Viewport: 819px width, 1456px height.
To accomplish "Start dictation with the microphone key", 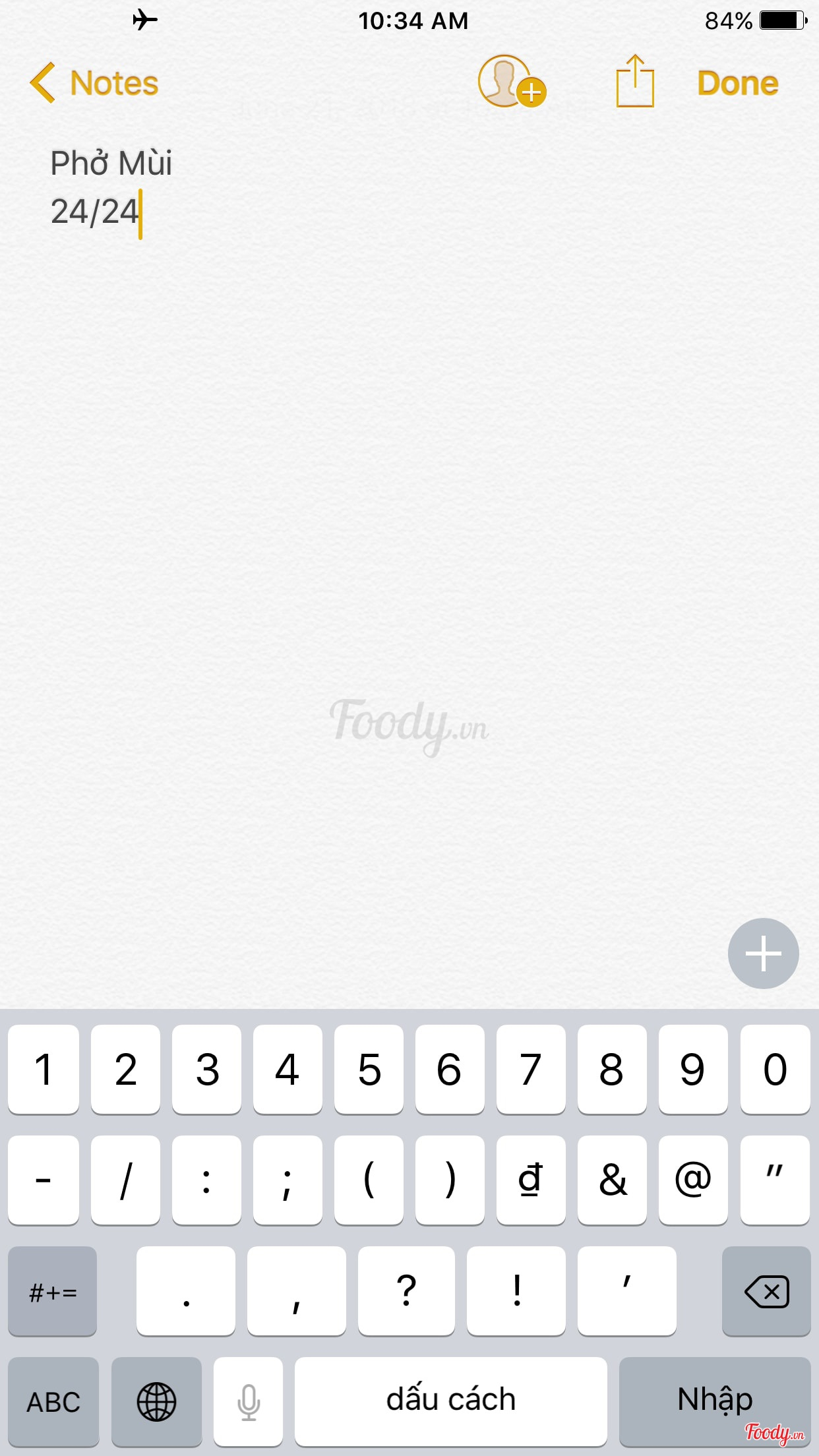I will (249, 1401).
